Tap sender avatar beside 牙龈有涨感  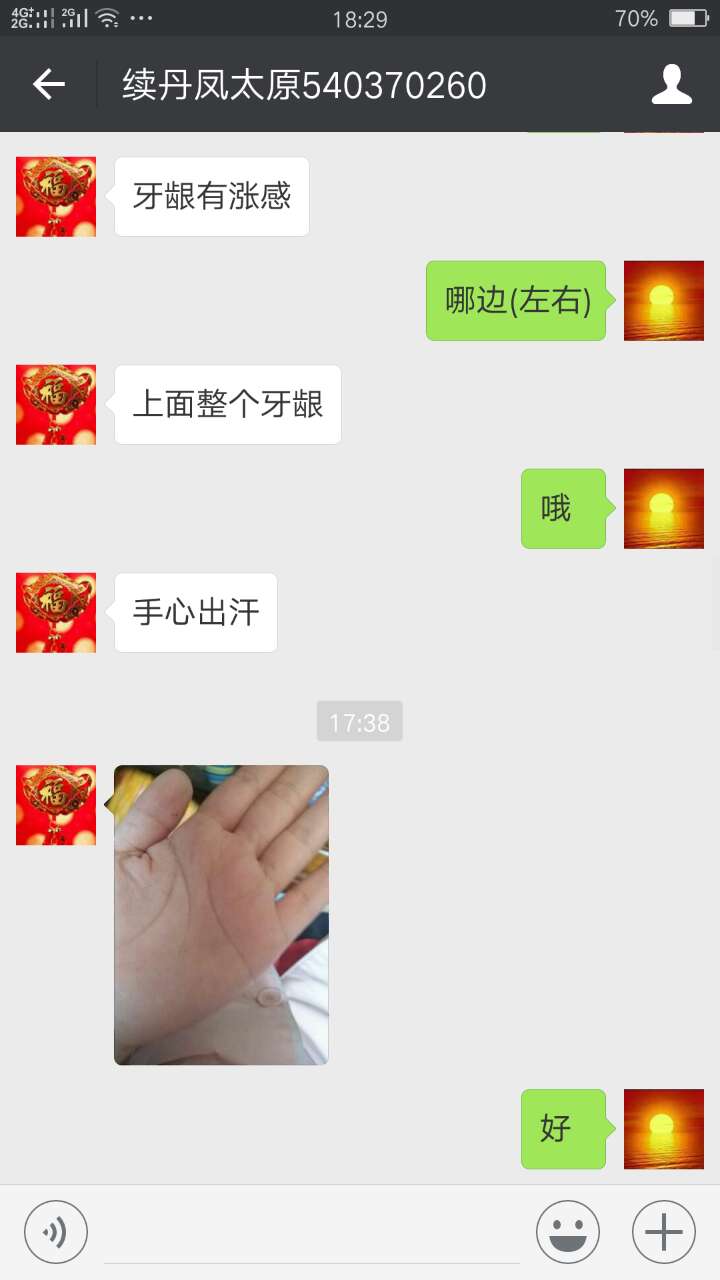click(x=56, y=197)
